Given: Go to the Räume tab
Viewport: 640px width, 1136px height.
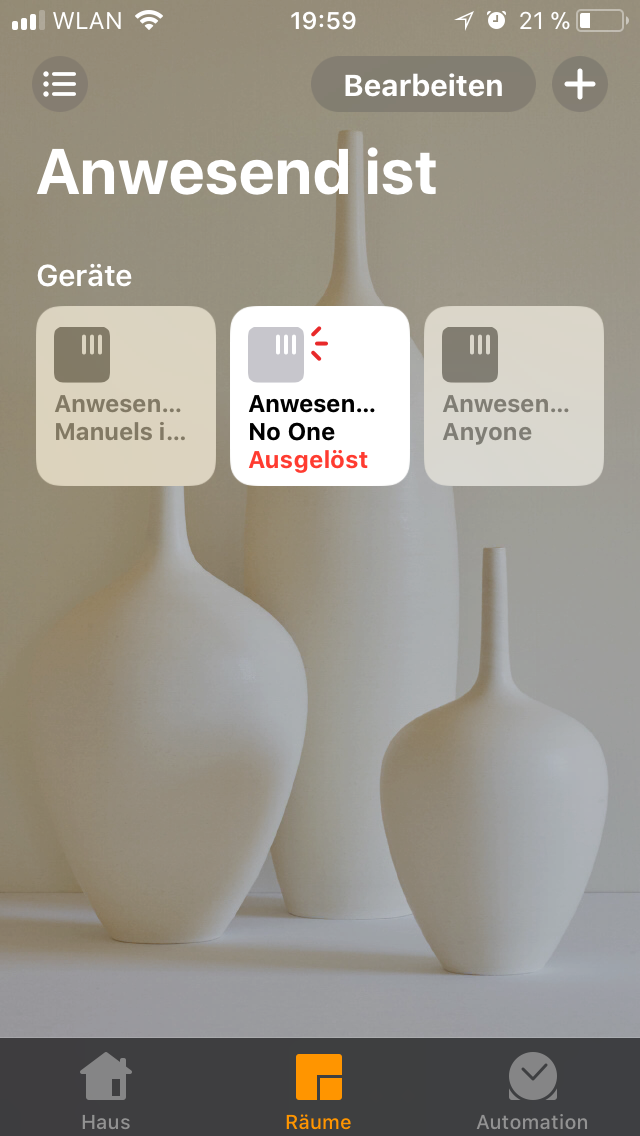Looking at the screenshot, I should pyautogui.click(x=319, y=1092).
